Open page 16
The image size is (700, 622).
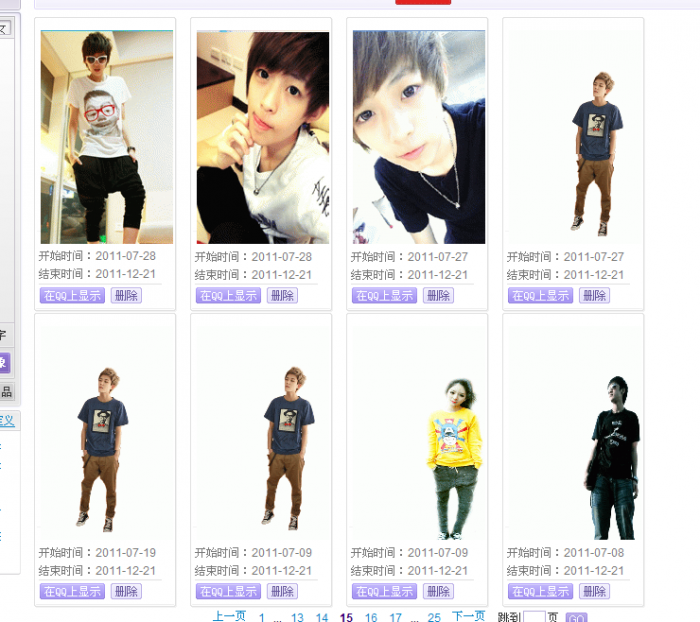371,617
